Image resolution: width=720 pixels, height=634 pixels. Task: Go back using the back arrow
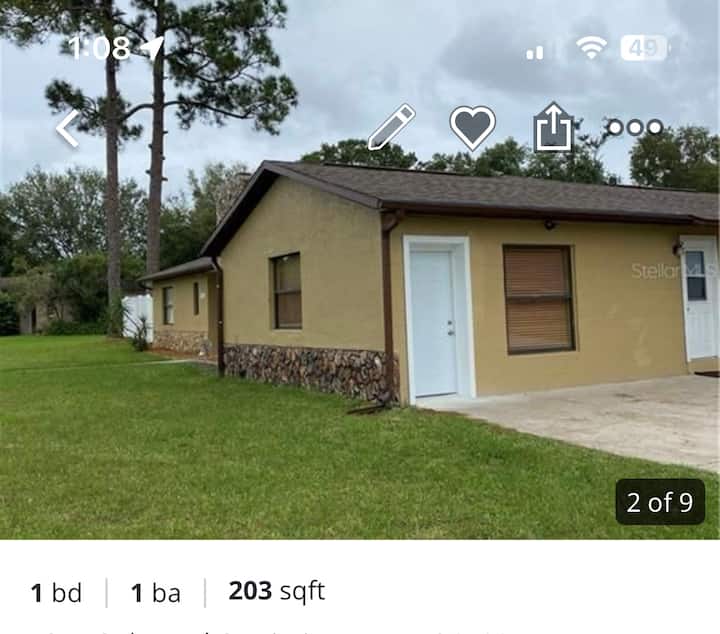(67, 129)
